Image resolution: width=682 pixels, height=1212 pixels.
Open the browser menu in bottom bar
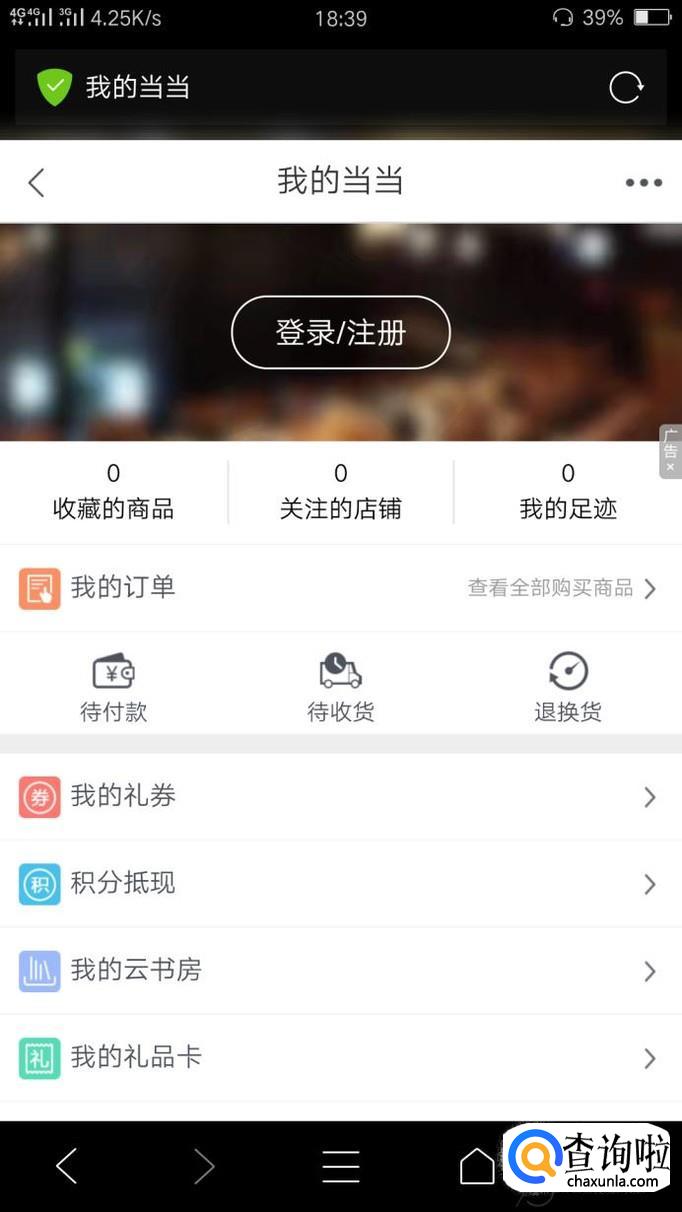click(x=341, y=1166)
